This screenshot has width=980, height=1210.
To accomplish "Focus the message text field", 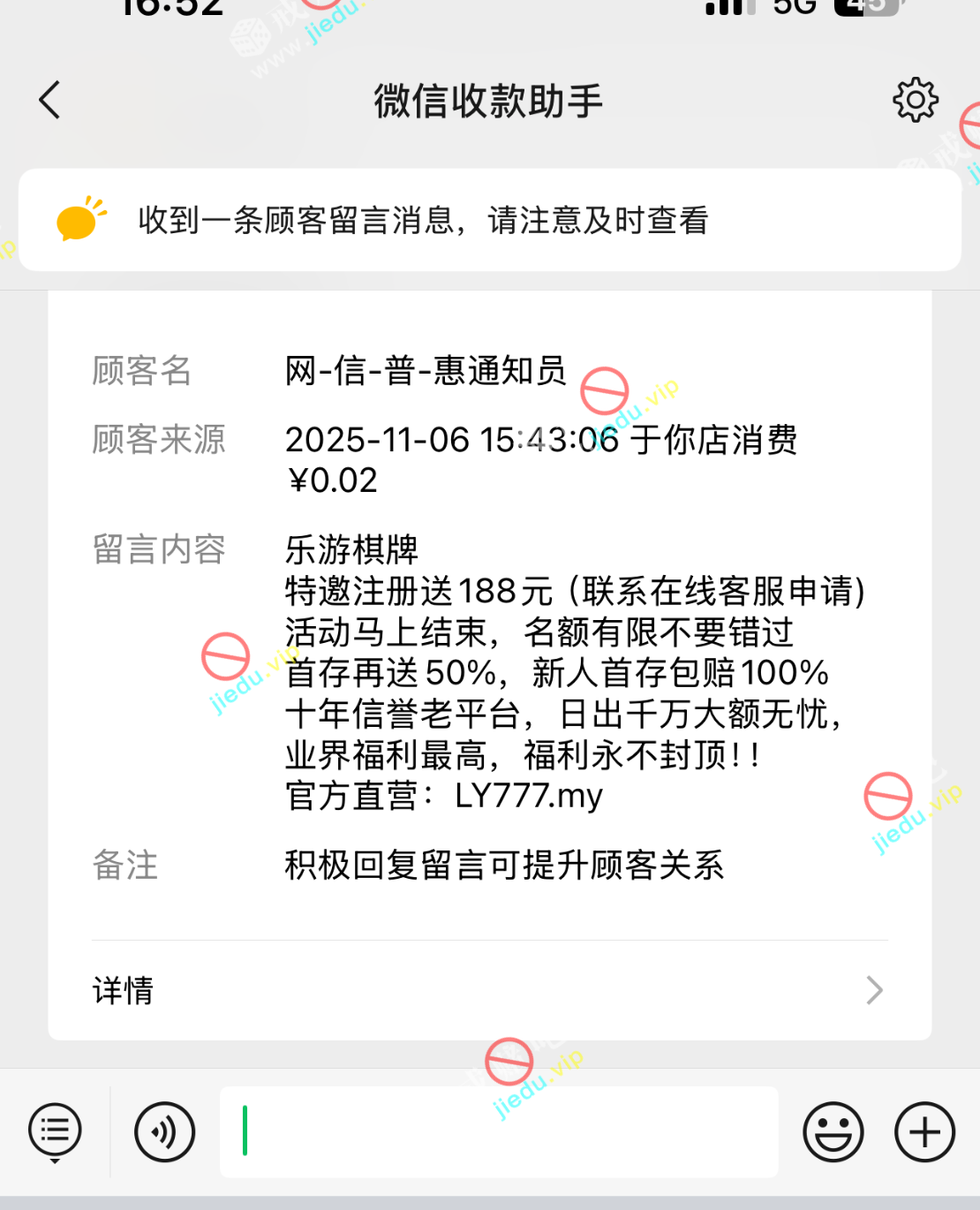I will pyautogui.click(x=499, y=1131).
